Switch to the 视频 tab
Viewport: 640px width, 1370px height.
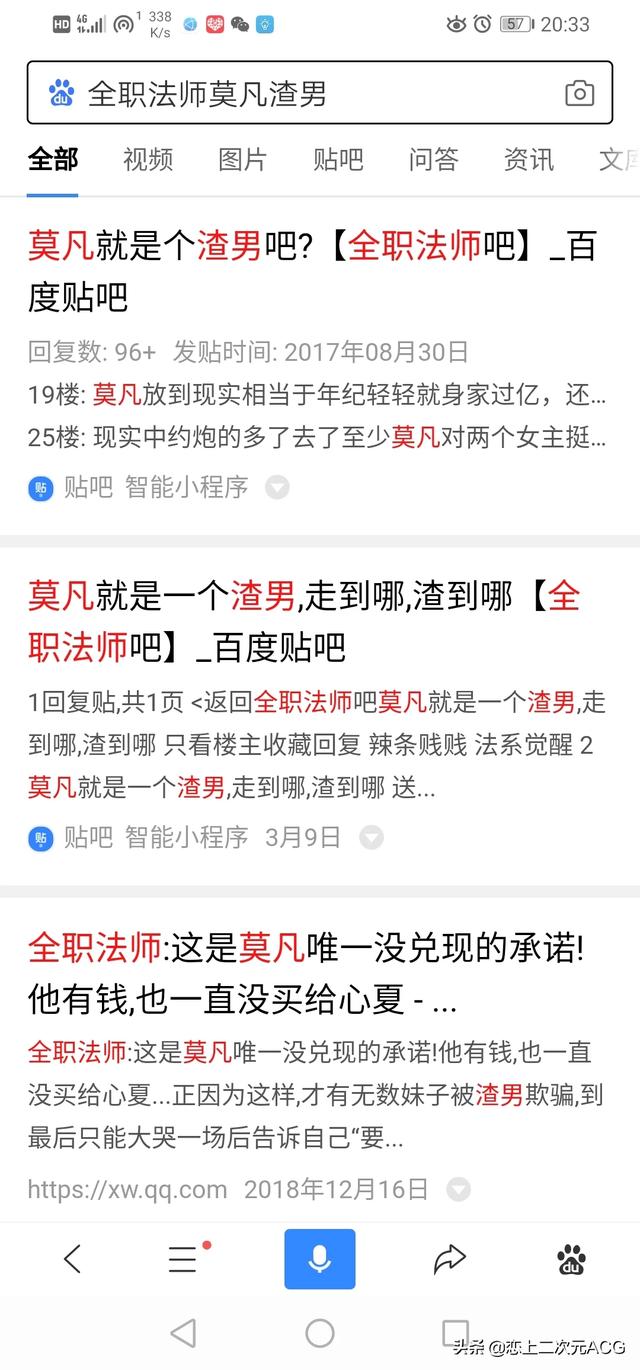(148, 159)
